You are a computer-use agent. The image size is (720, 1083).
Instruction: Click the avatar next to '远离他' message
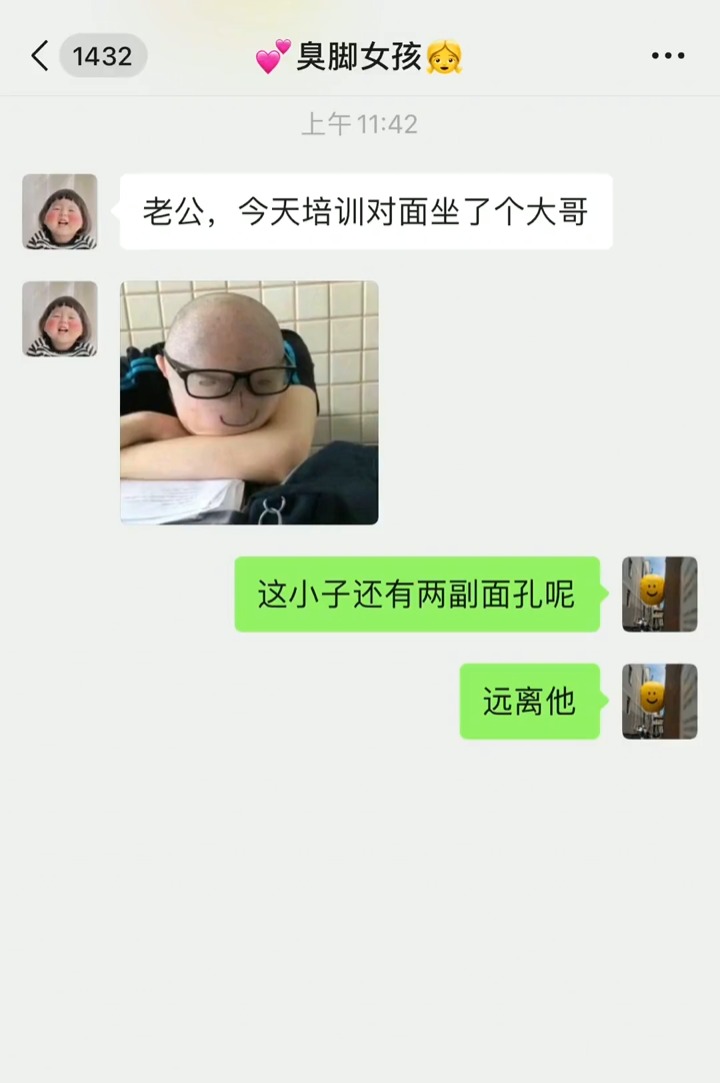[x=659, y=701]
